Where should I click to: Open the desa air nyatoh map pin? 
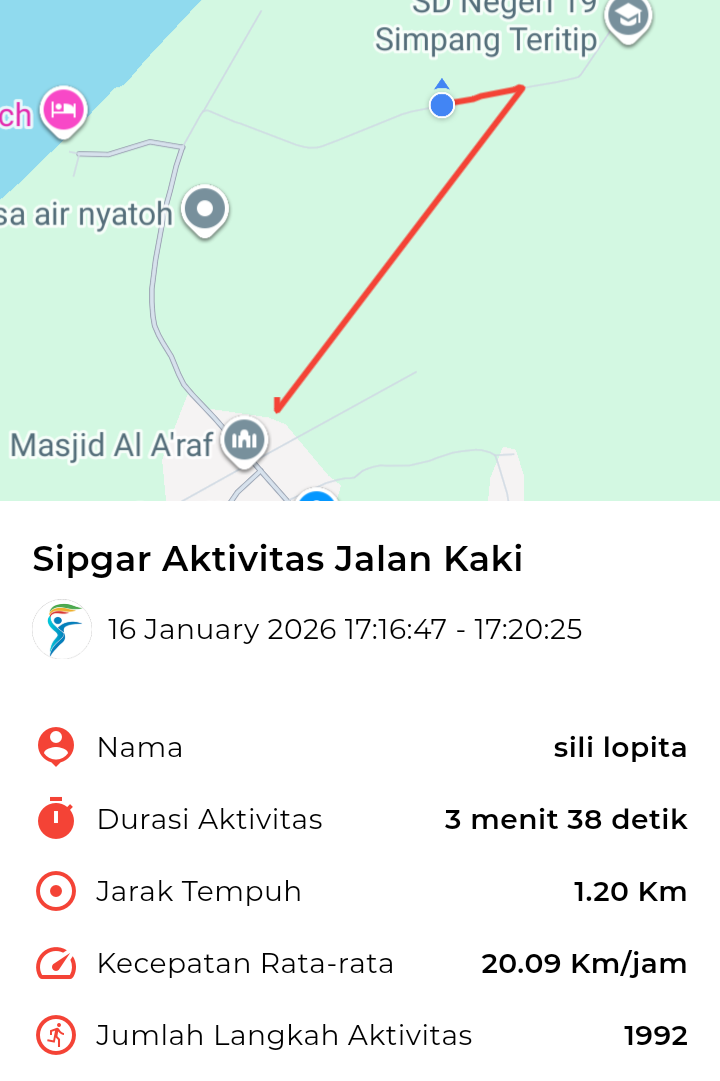207,210
